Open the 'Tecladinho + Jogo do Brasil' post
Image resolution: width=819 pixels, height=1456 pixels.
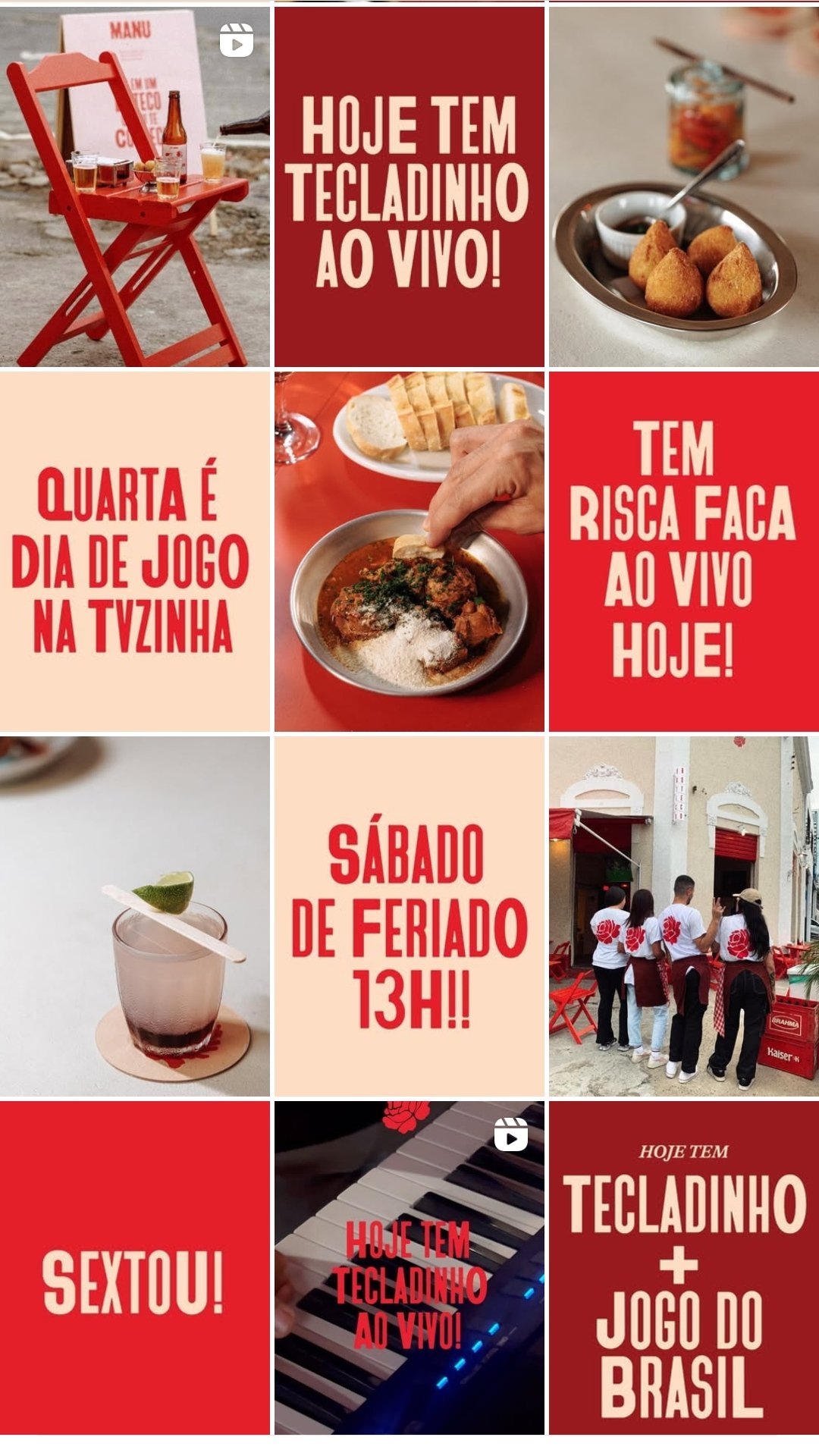(683, 1267)
